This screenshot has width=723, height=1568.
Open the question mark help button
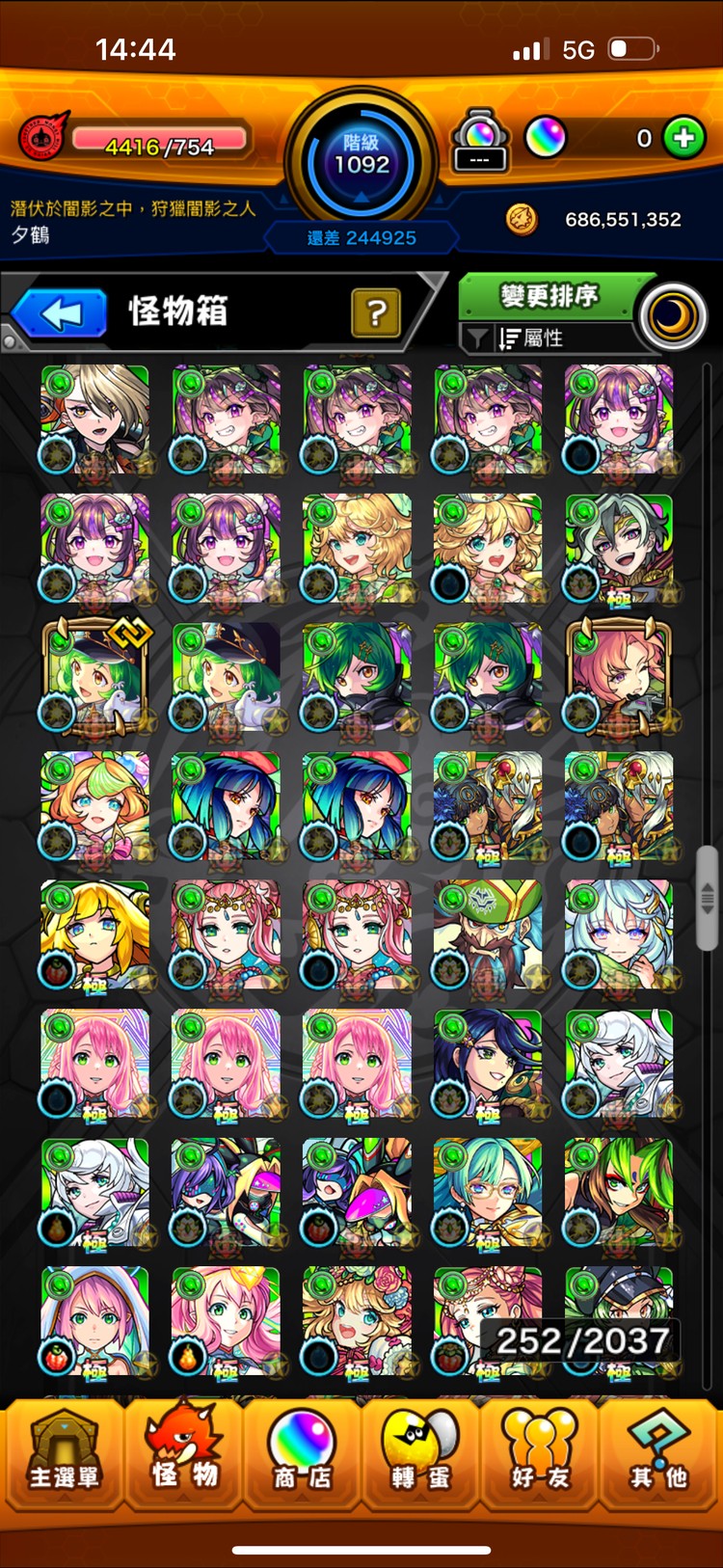click(x=376, y=312)
